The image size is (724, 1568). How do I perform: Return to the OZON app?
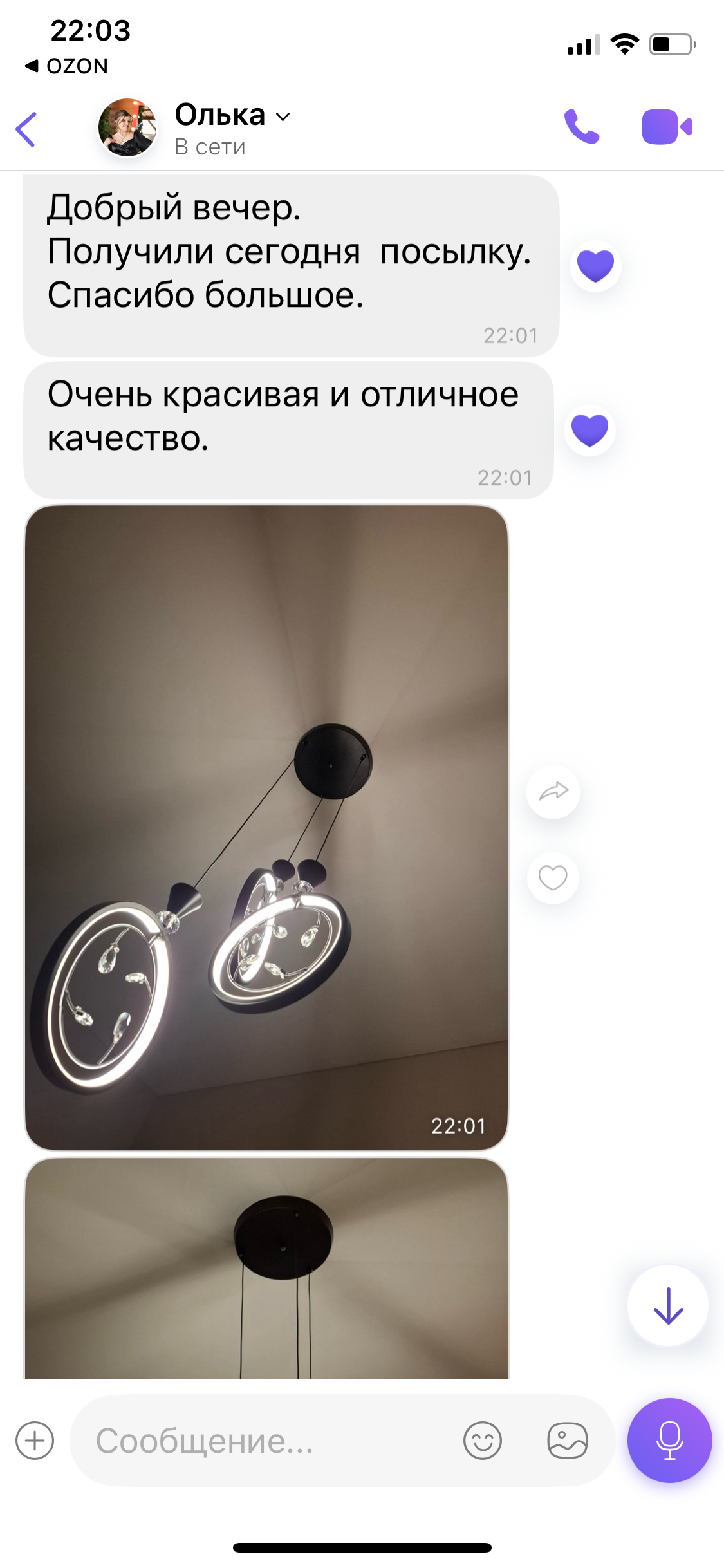pos(66,66)
